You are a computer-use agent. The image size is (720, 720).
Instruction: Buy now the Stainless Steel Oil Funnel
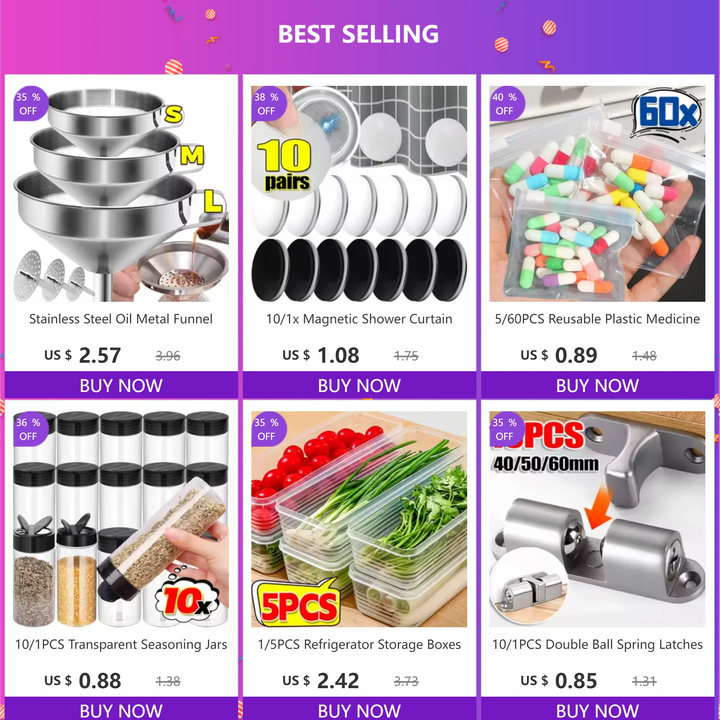point(121,385)
